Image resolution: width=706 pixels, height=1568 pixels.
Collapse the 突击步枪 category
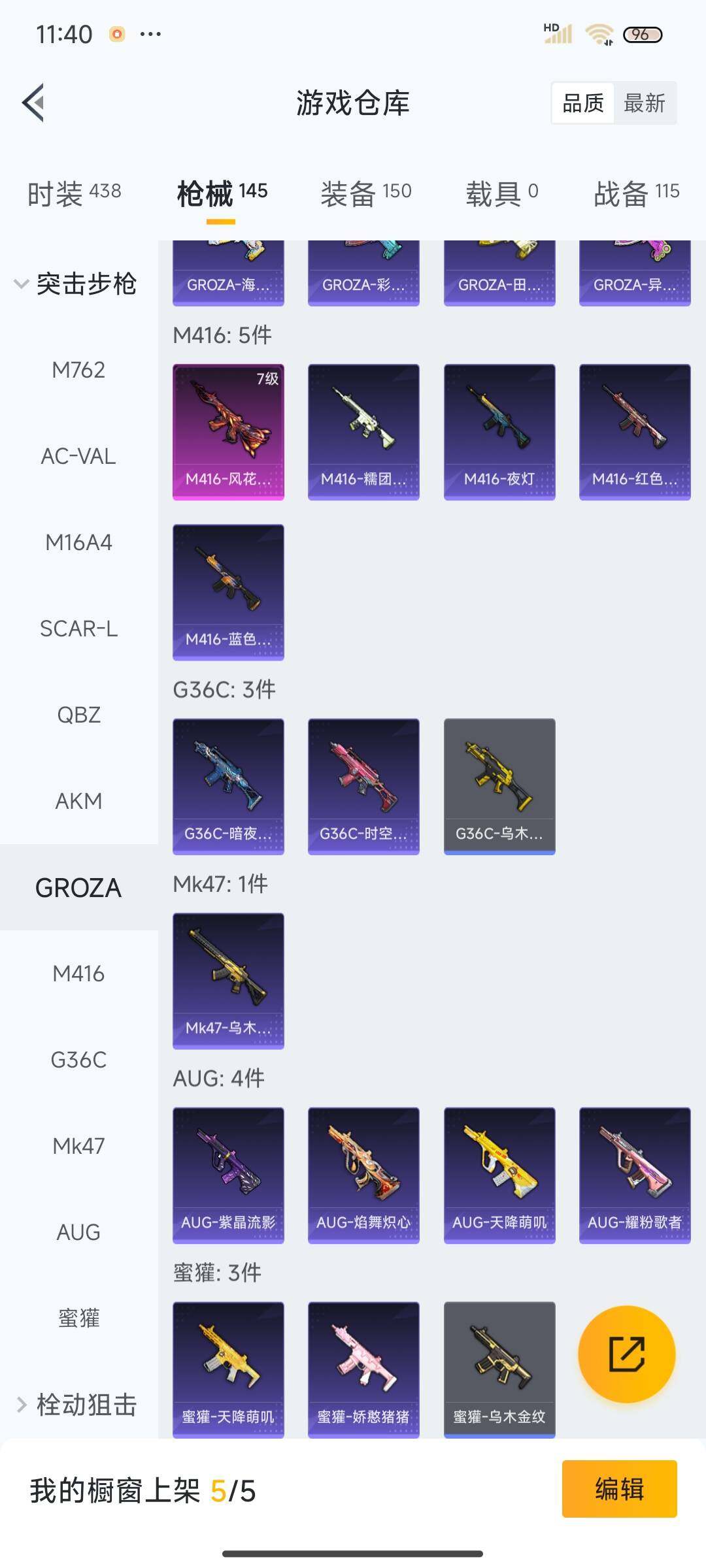click(x=75, y=284)
